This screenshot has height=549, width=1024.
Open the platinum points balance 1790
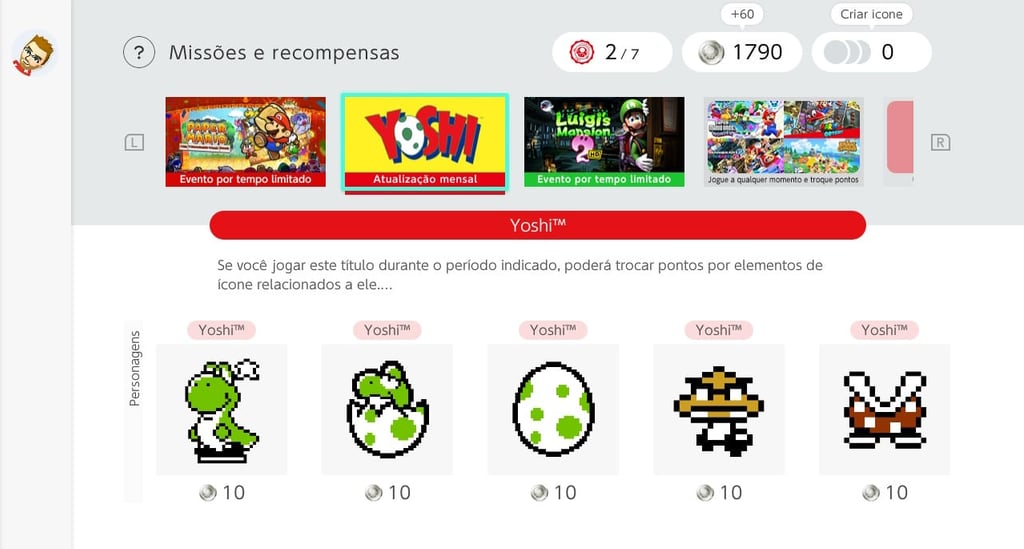[741, 52]
